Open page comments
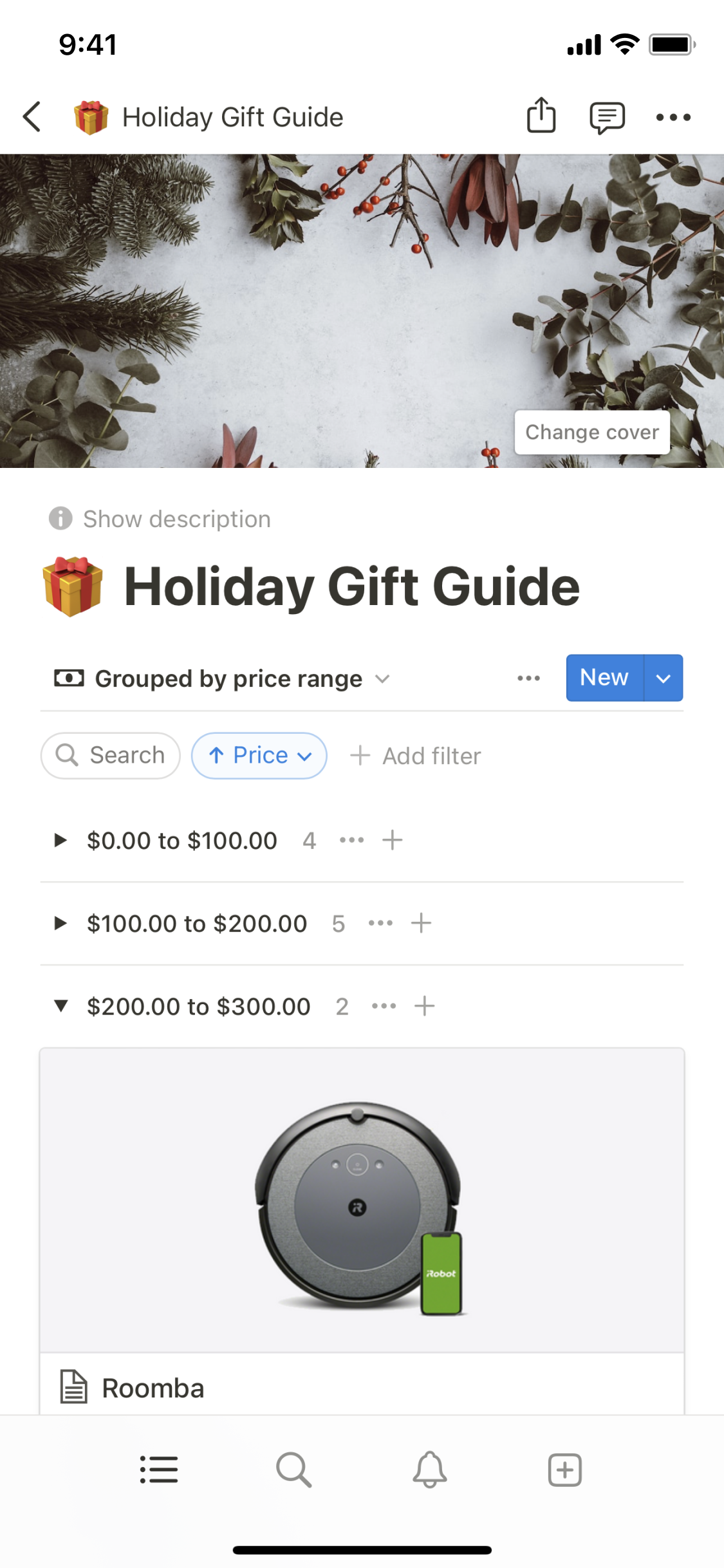This screenshot has width=724, height=1568. click(607, 117)
